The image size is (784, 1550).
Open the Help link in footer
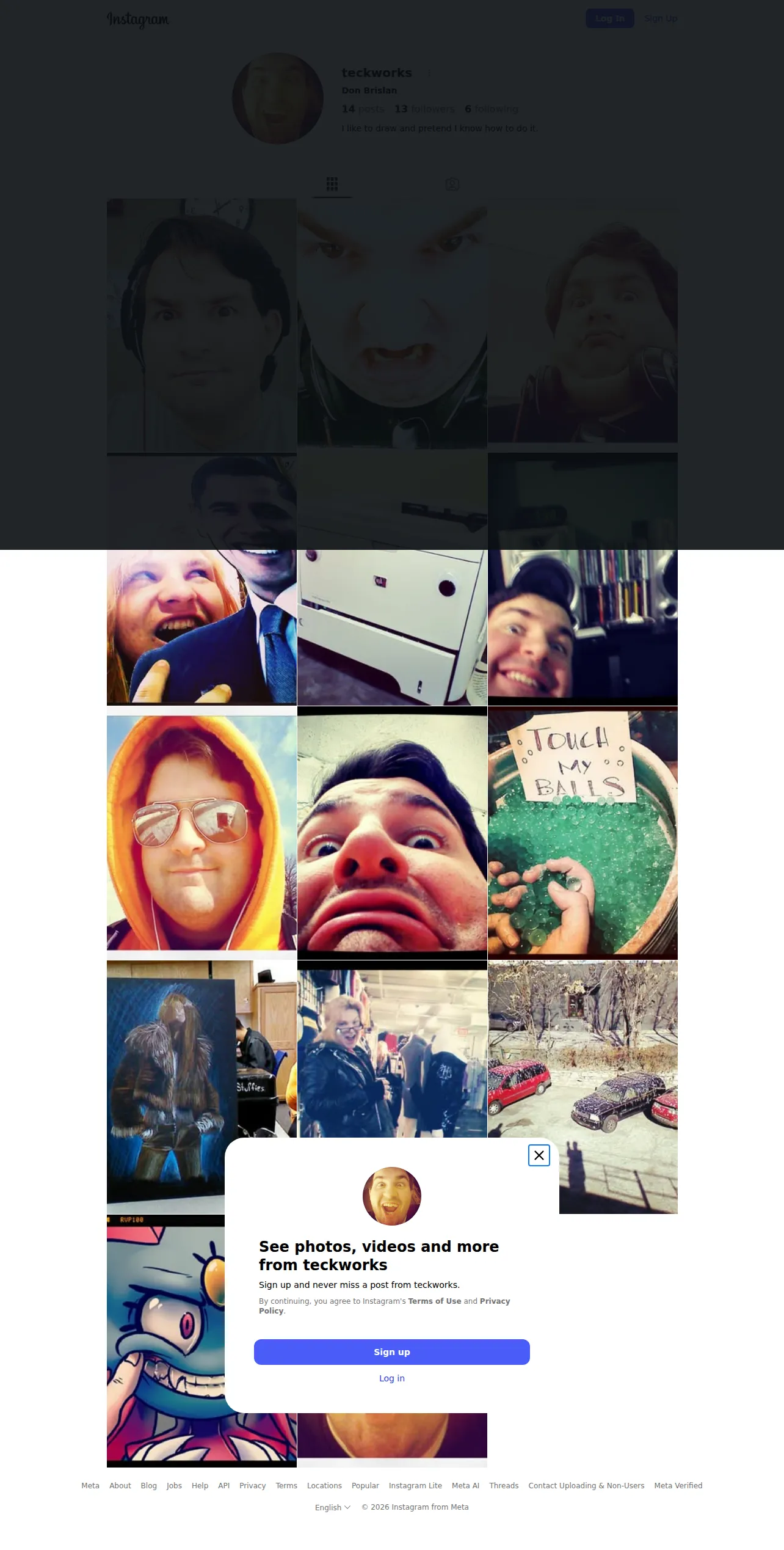click(x=200, y=1485)
